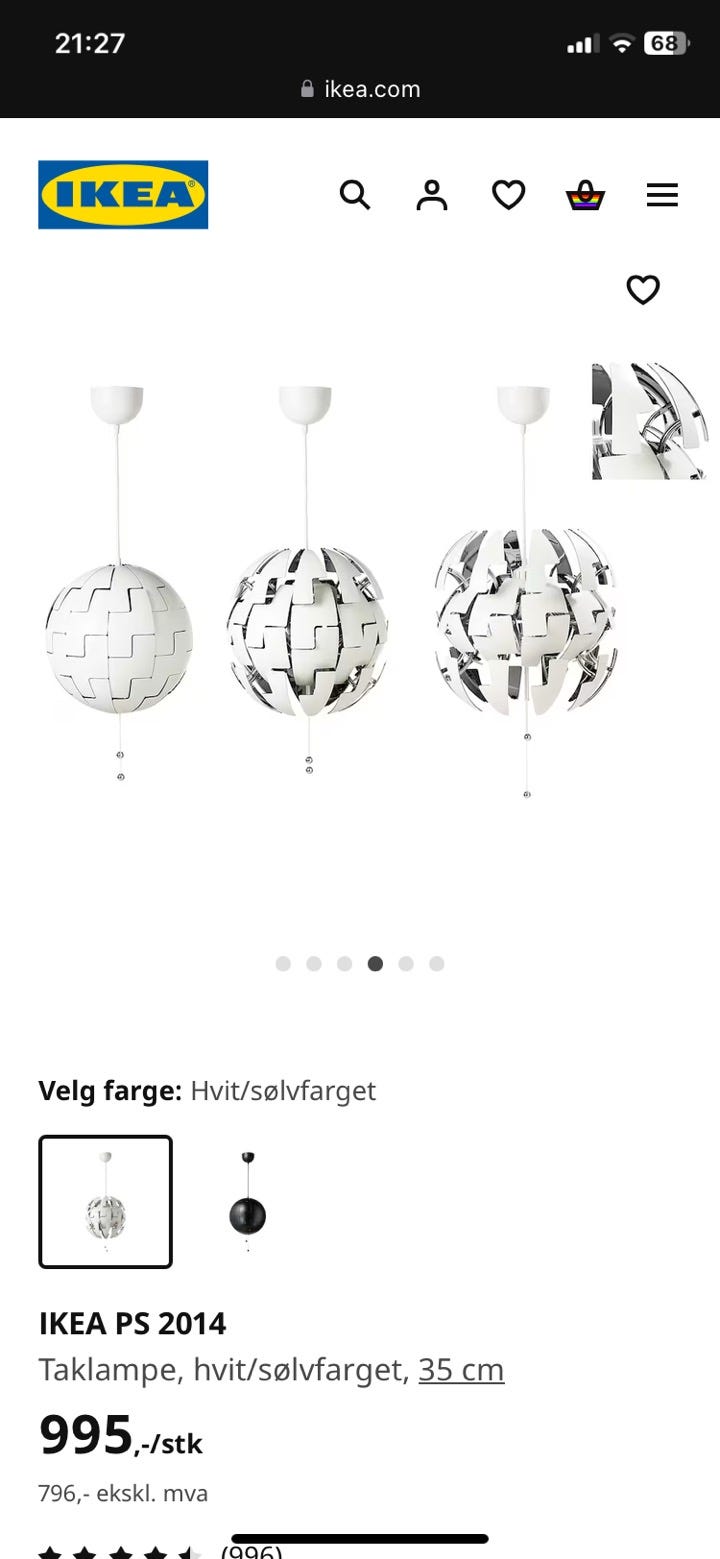Select the black lamp colour variant
Screen dimensions: 720x1559
tap(247, 1201)
